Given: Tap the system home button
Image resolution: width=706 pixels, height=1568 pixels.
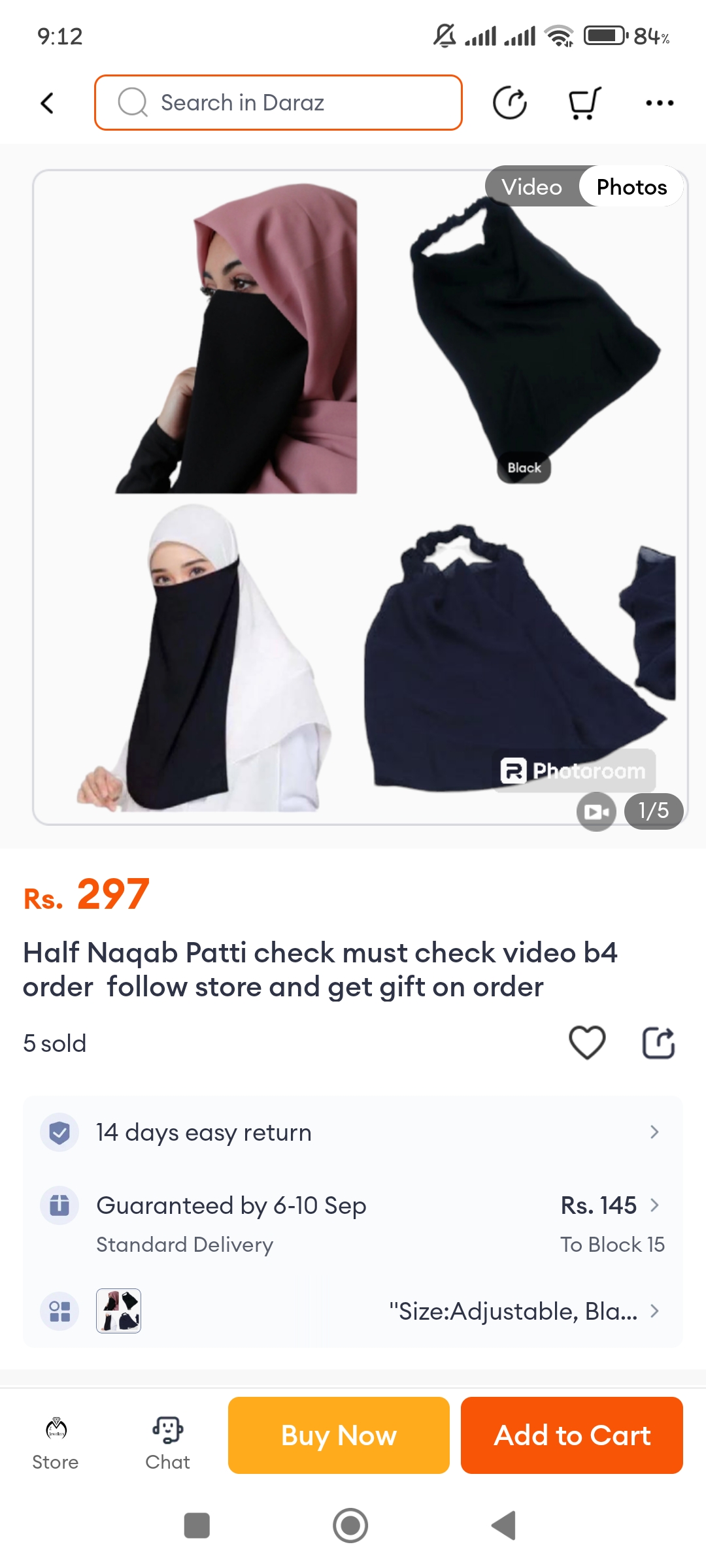Looking at the screenshot, I should pos(350,1526).
